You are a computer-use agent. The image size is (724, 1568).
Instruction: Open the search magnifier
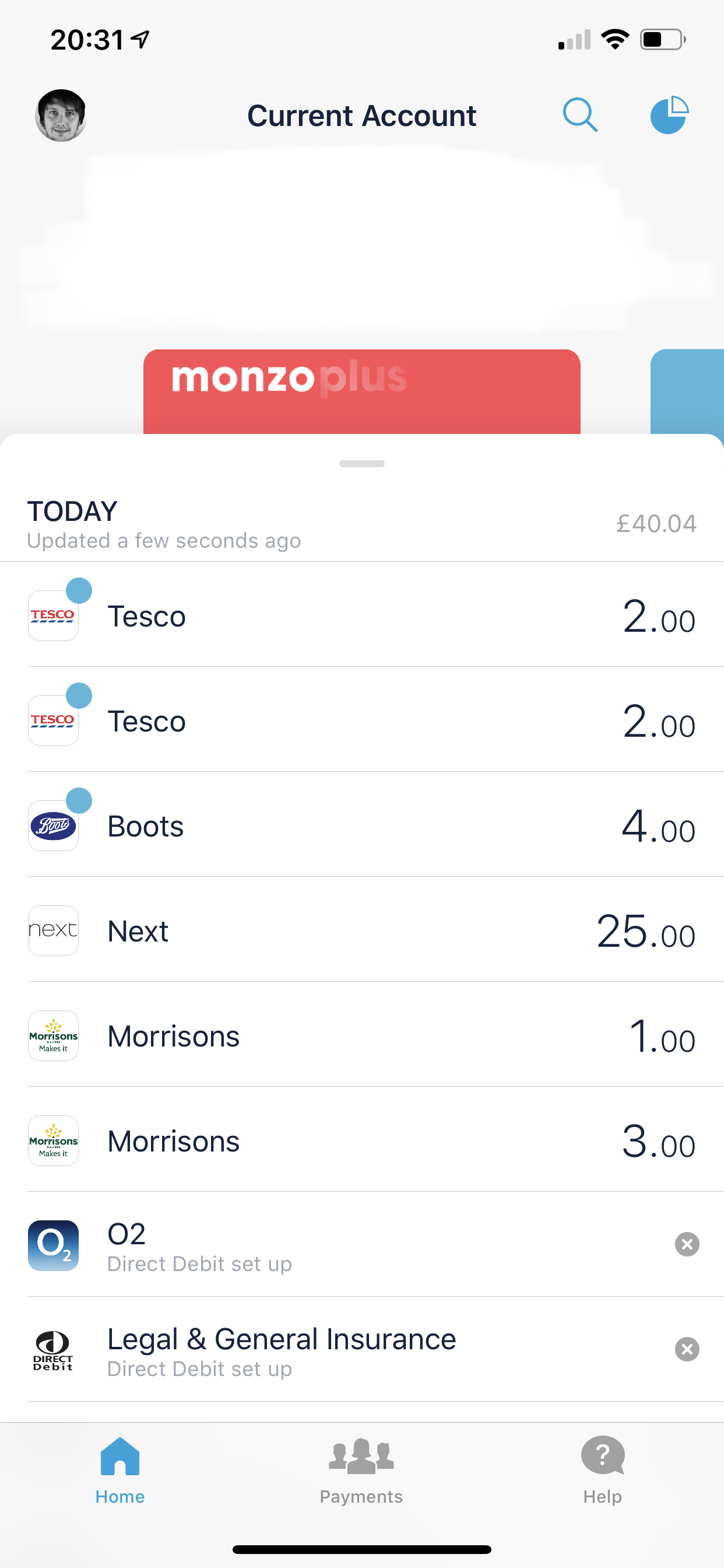[580, 114]
